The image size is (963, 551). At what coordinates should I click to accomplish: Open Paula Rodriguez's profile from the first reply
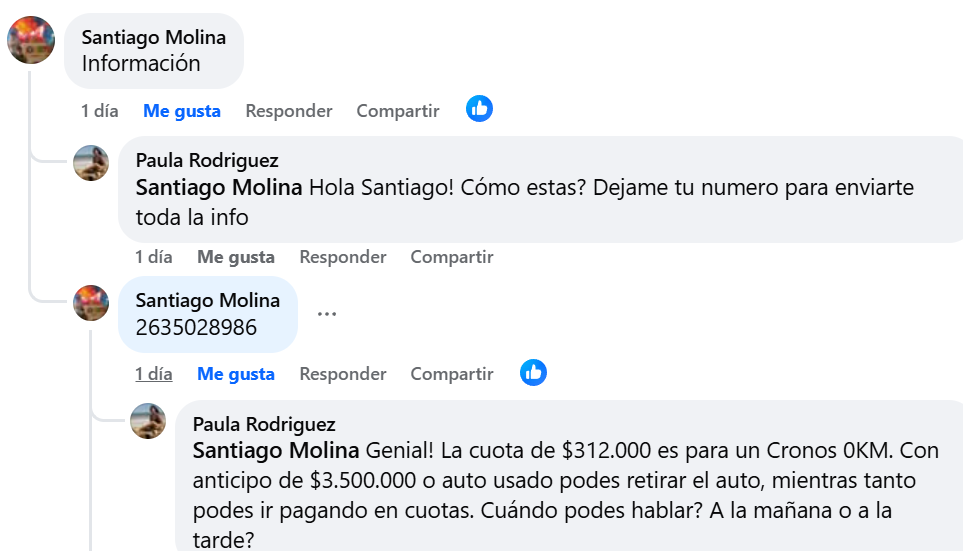click(x=206, y=160)
